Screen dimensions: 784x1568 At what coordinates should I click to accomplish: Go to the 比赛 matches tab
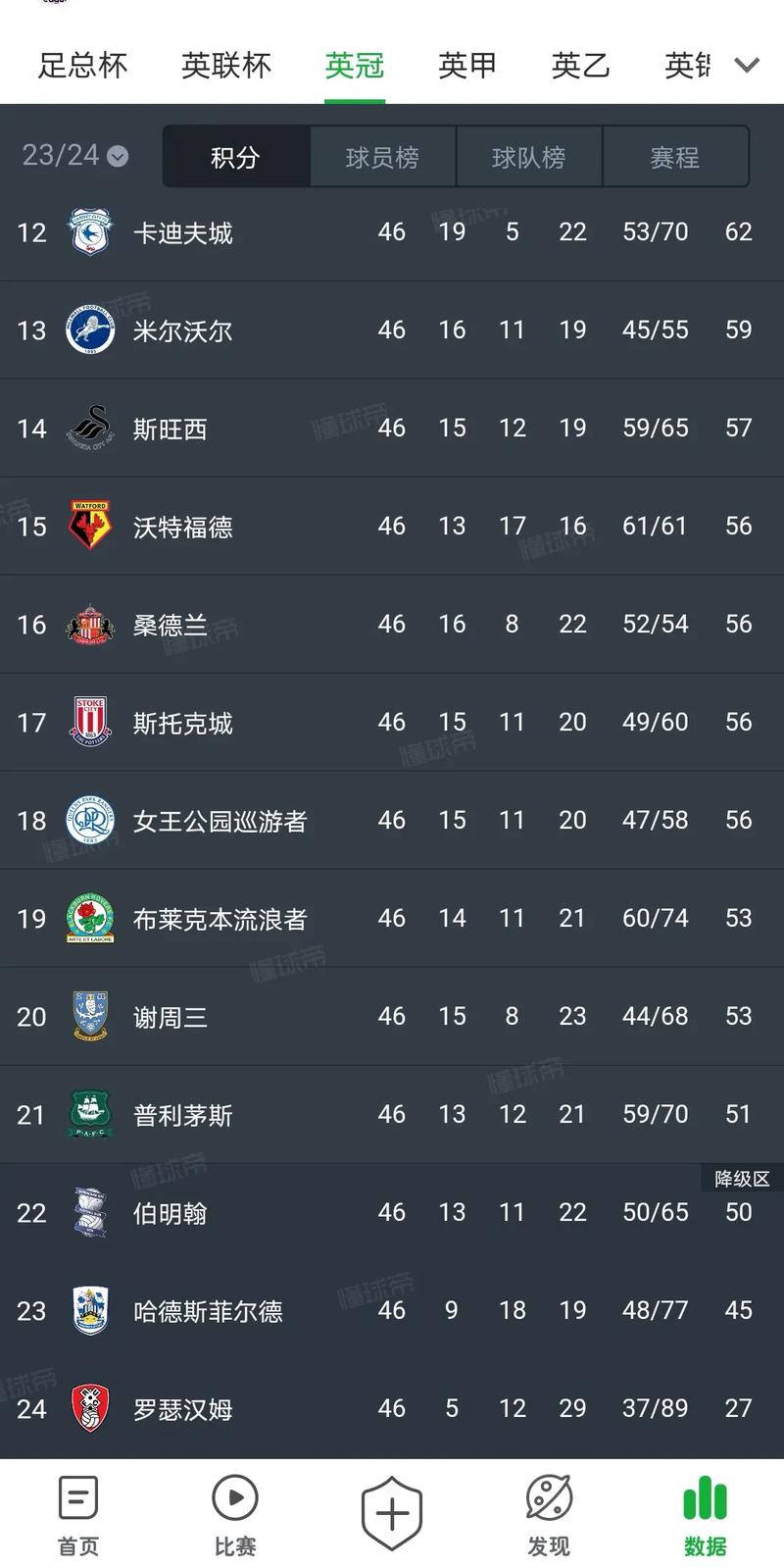(235, 1515)
